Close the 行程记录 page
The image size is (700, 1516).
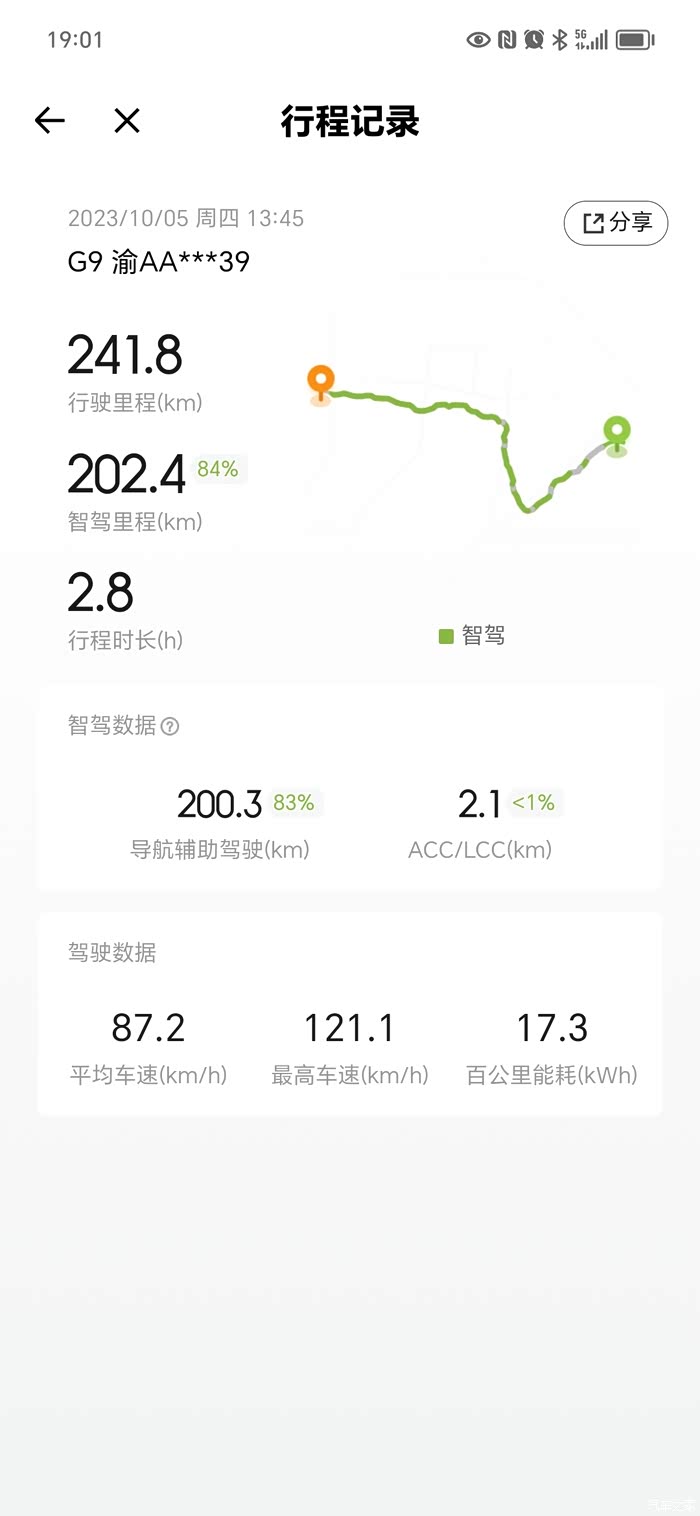126,121
